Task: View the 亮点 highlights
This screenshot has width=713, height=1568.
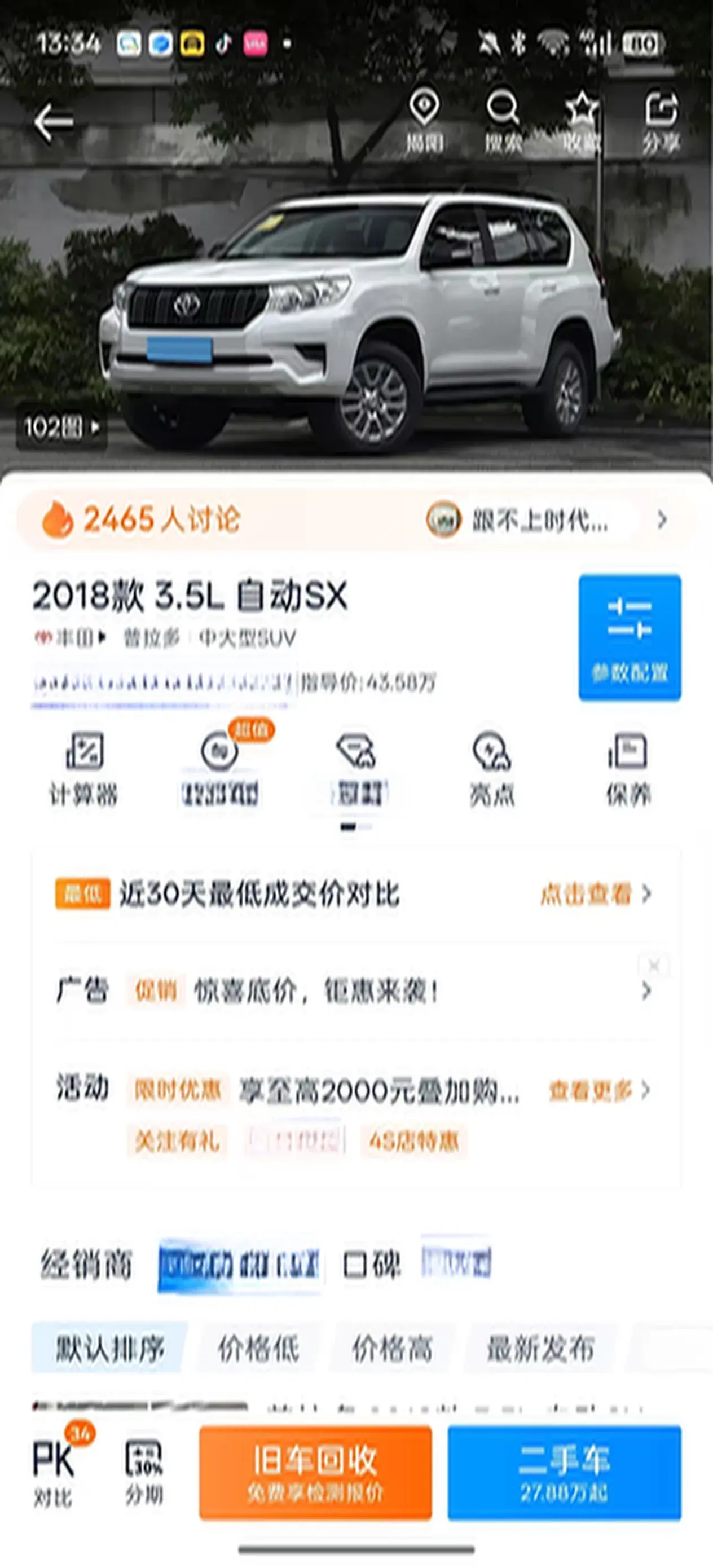Action: click(492, 769)
